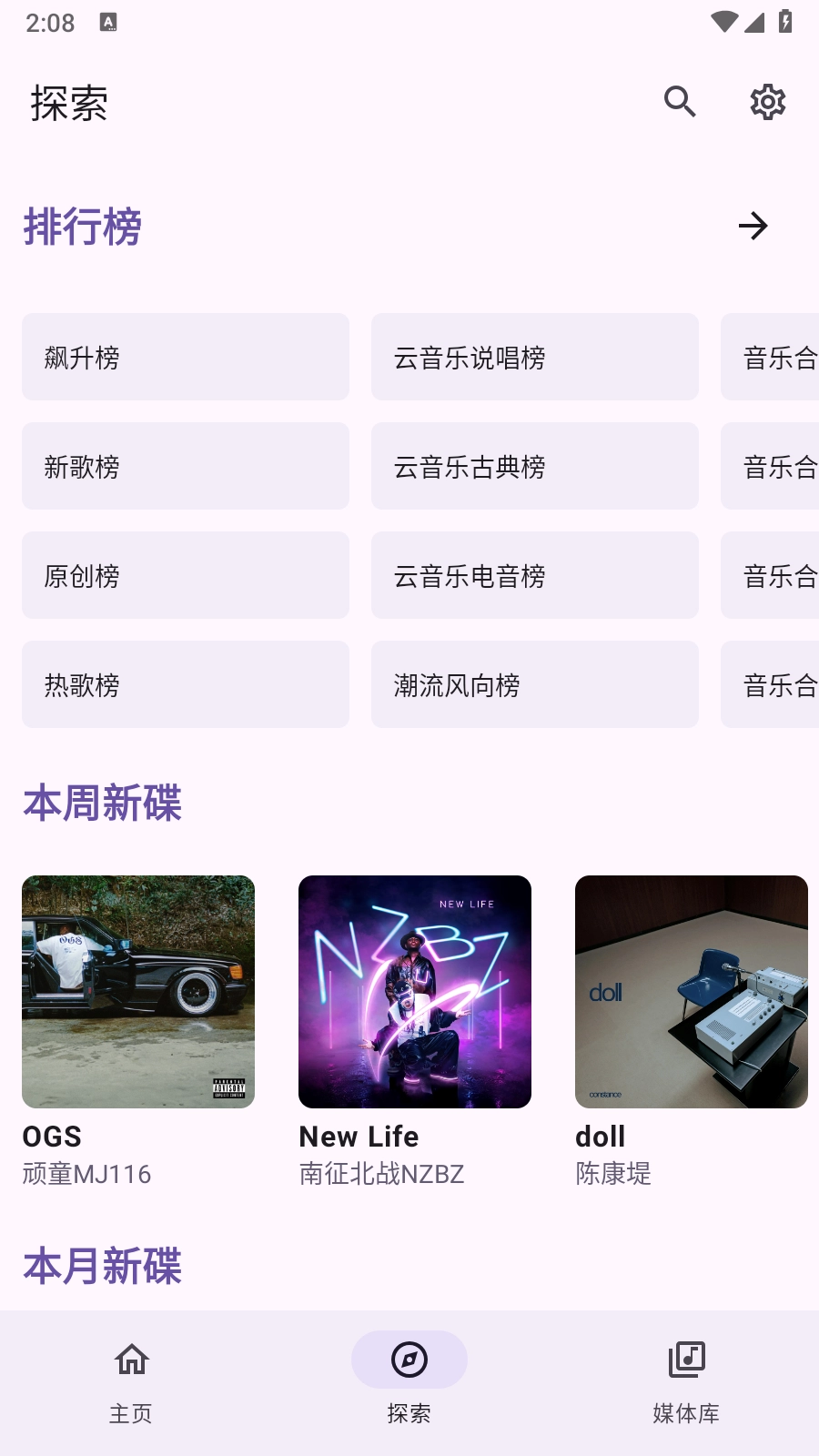Open the OGS album cover

click(x=138, y=992)
